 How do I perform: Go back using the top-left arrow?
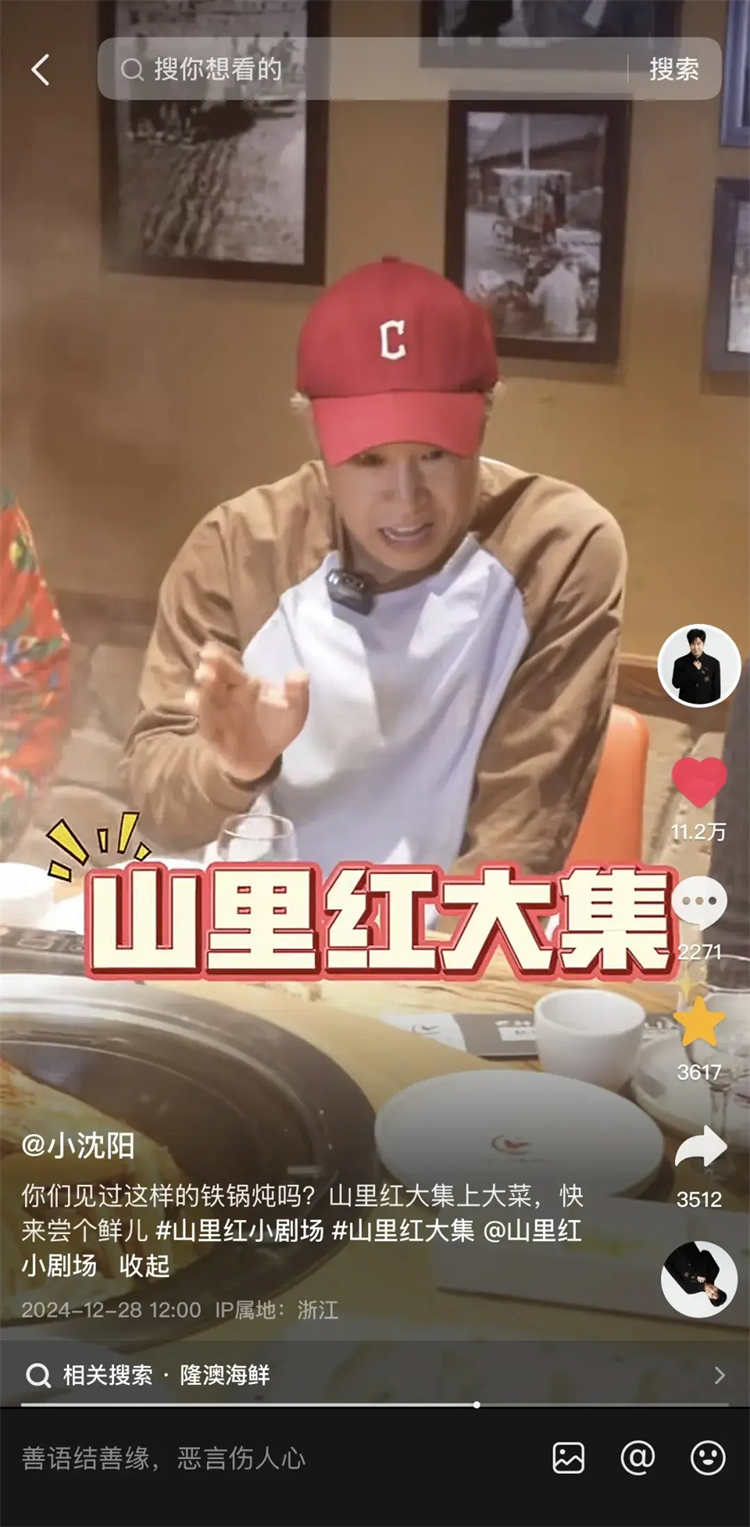pos(40,70)
